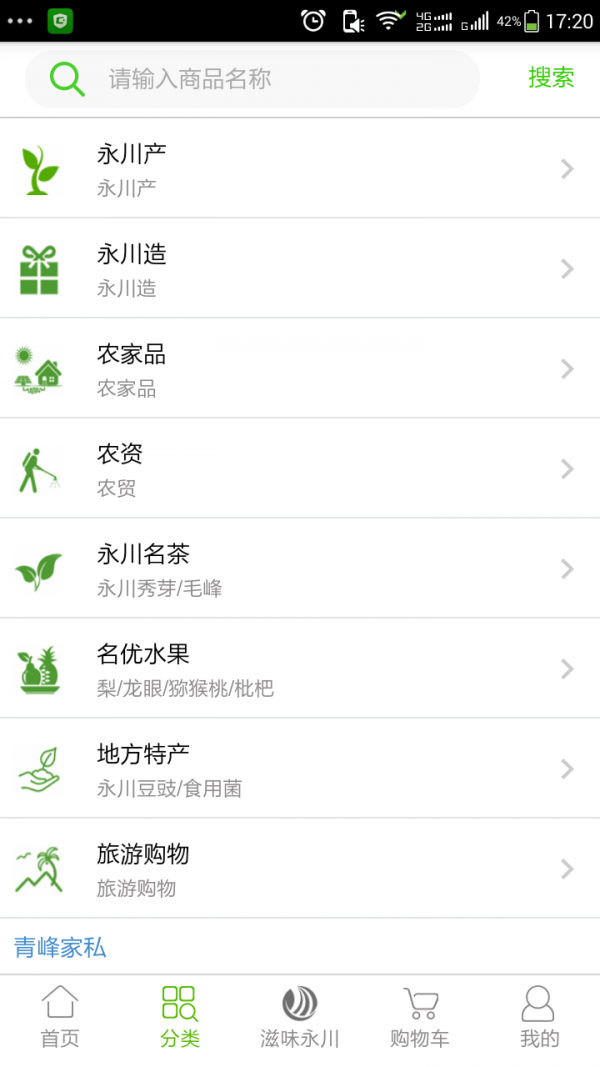
Task: Select the 农家品 category row
Action: click(300, 369)
